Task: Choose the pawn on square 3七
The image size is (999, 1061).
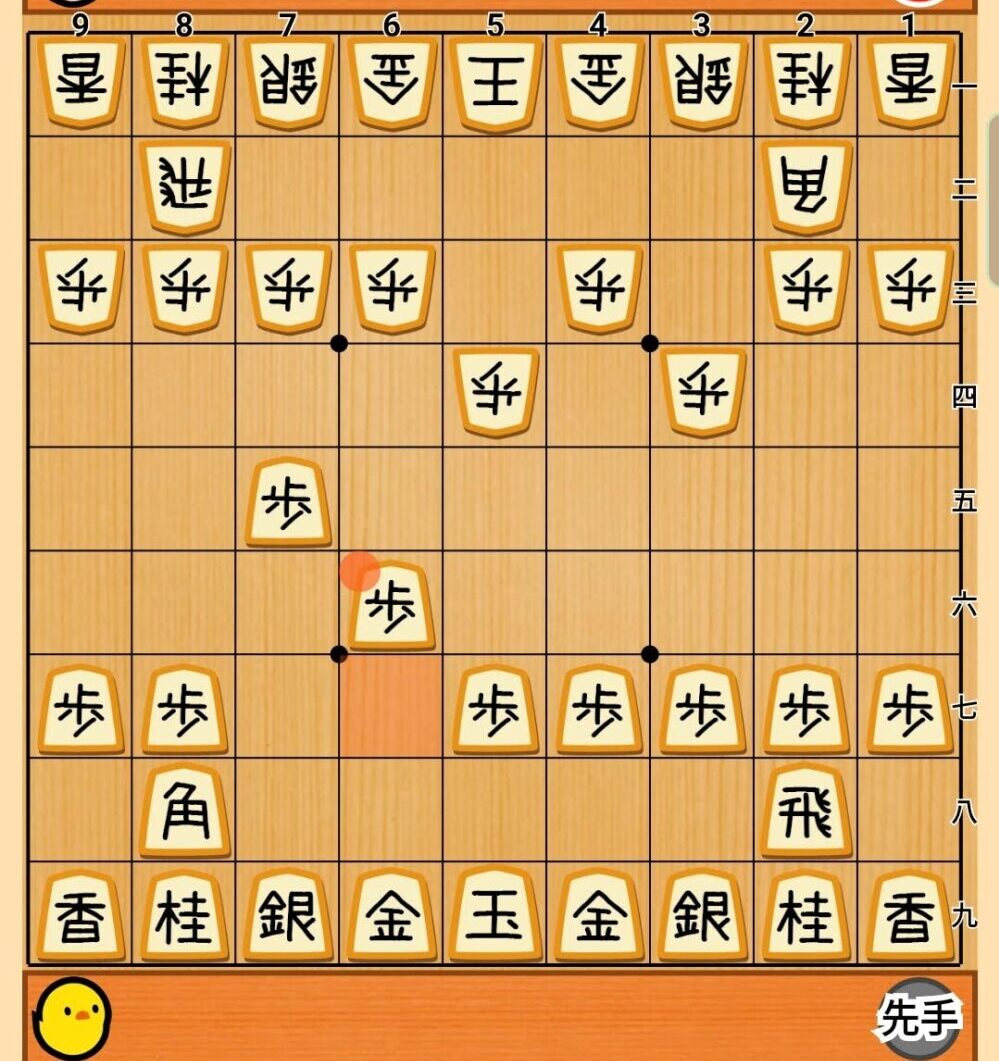Action: click(702, 708)
